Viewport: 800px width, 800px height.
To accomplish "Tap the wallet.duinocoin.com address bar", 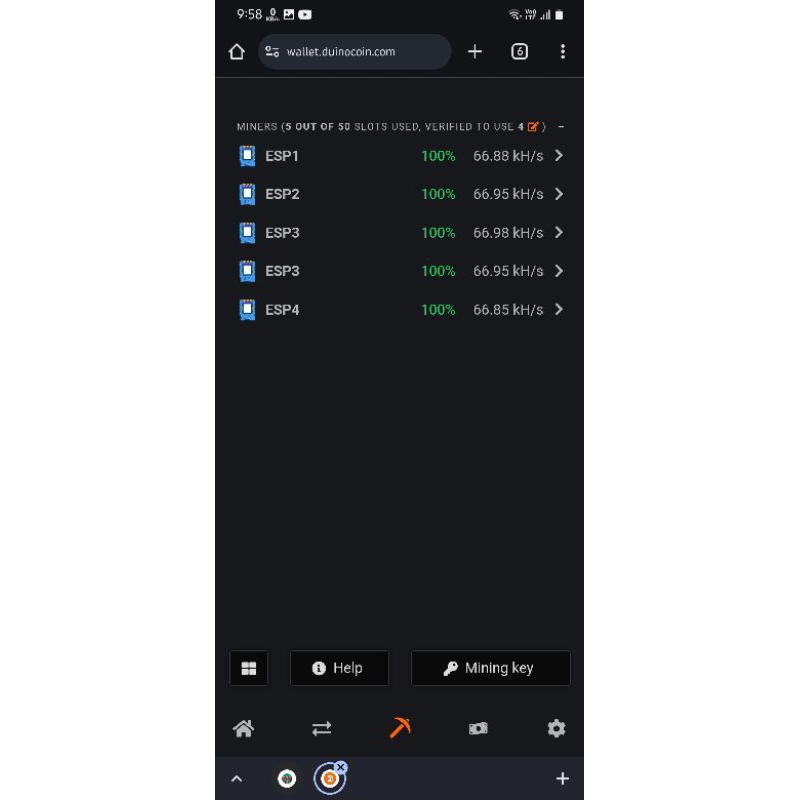I will (x=354, y=52).
